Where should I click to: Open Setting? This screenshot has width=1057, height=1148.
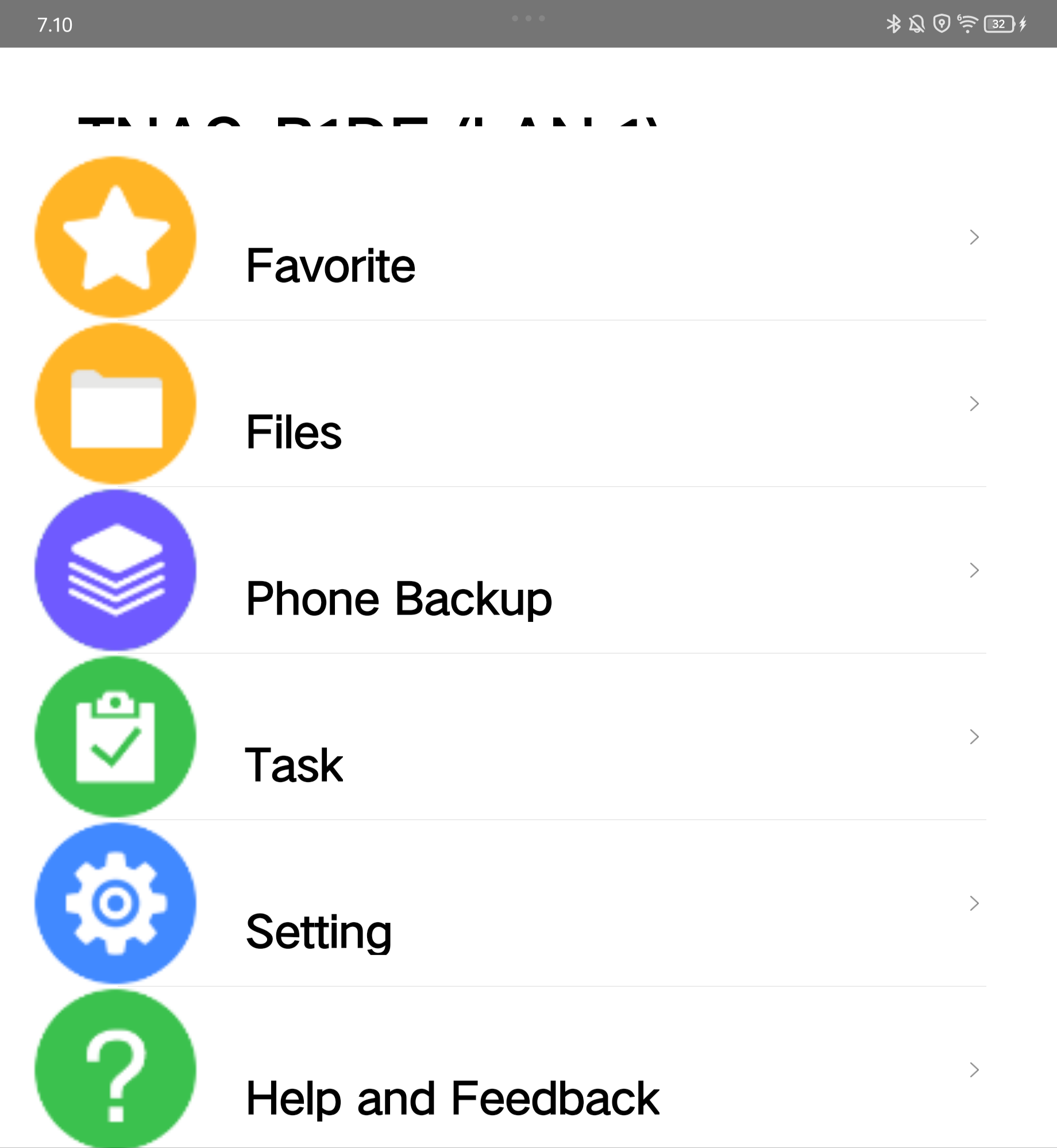(318, 931)
